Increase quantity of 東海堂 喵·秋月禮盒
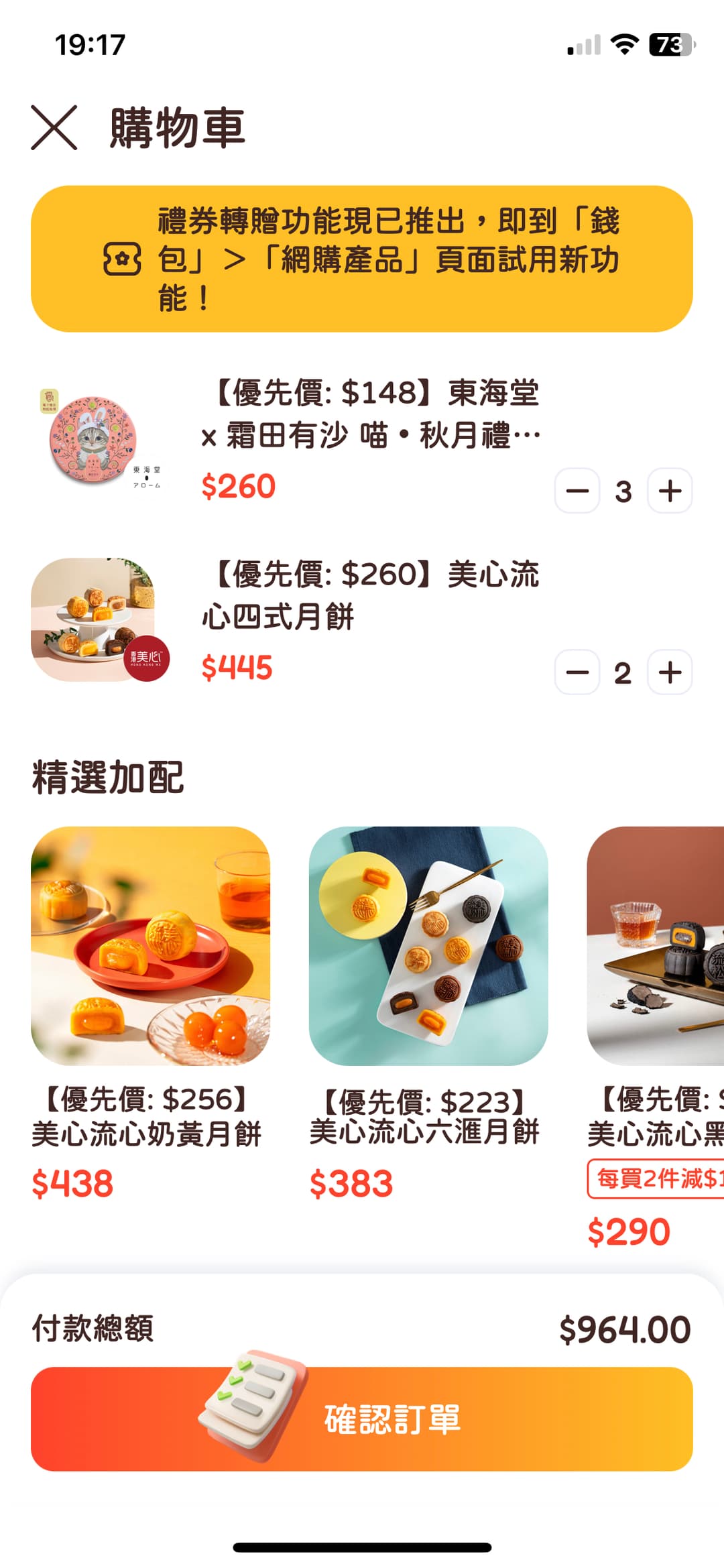Image resolution: width=724 pixels, height=1568 pixels. click(668, 491)
